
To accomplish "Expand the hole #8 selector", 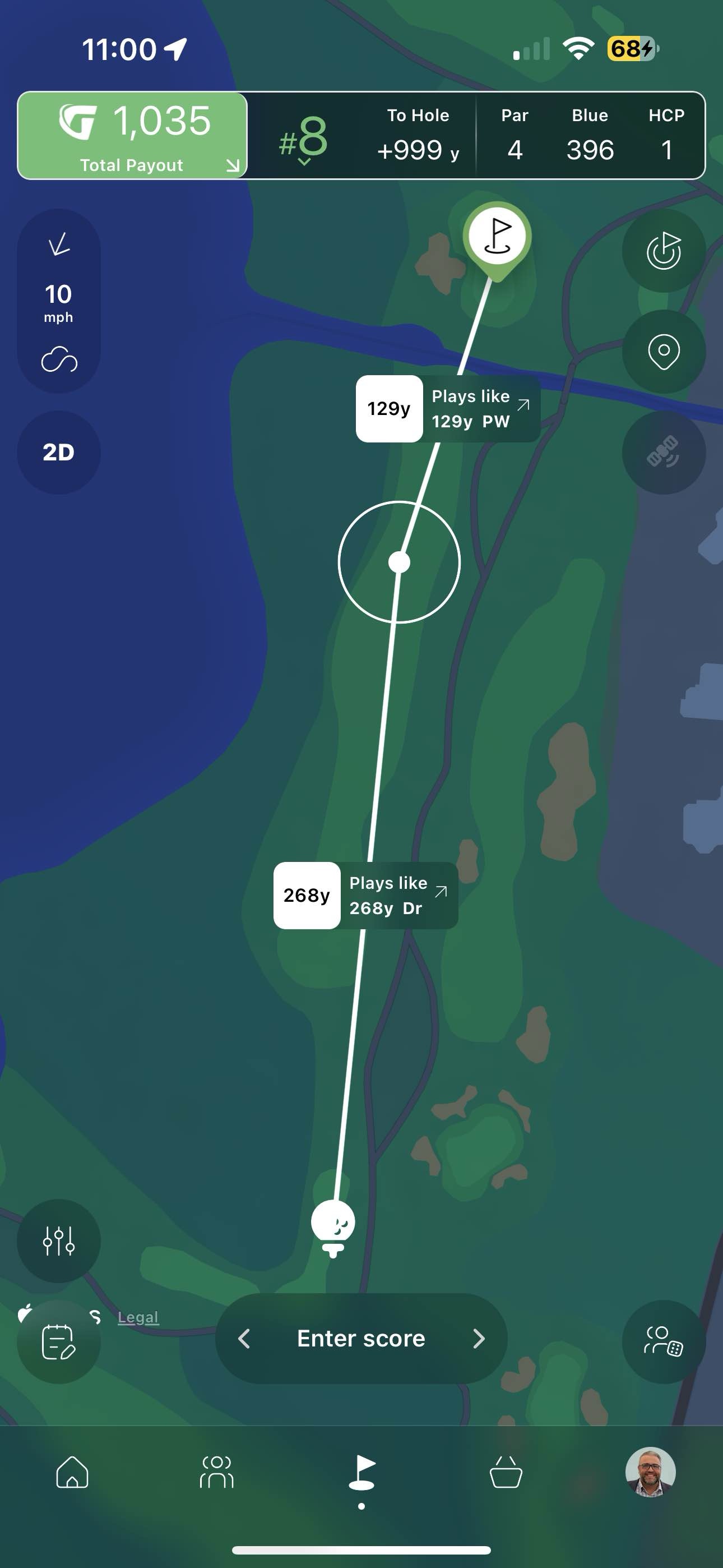I will click(x=303, y=139).
